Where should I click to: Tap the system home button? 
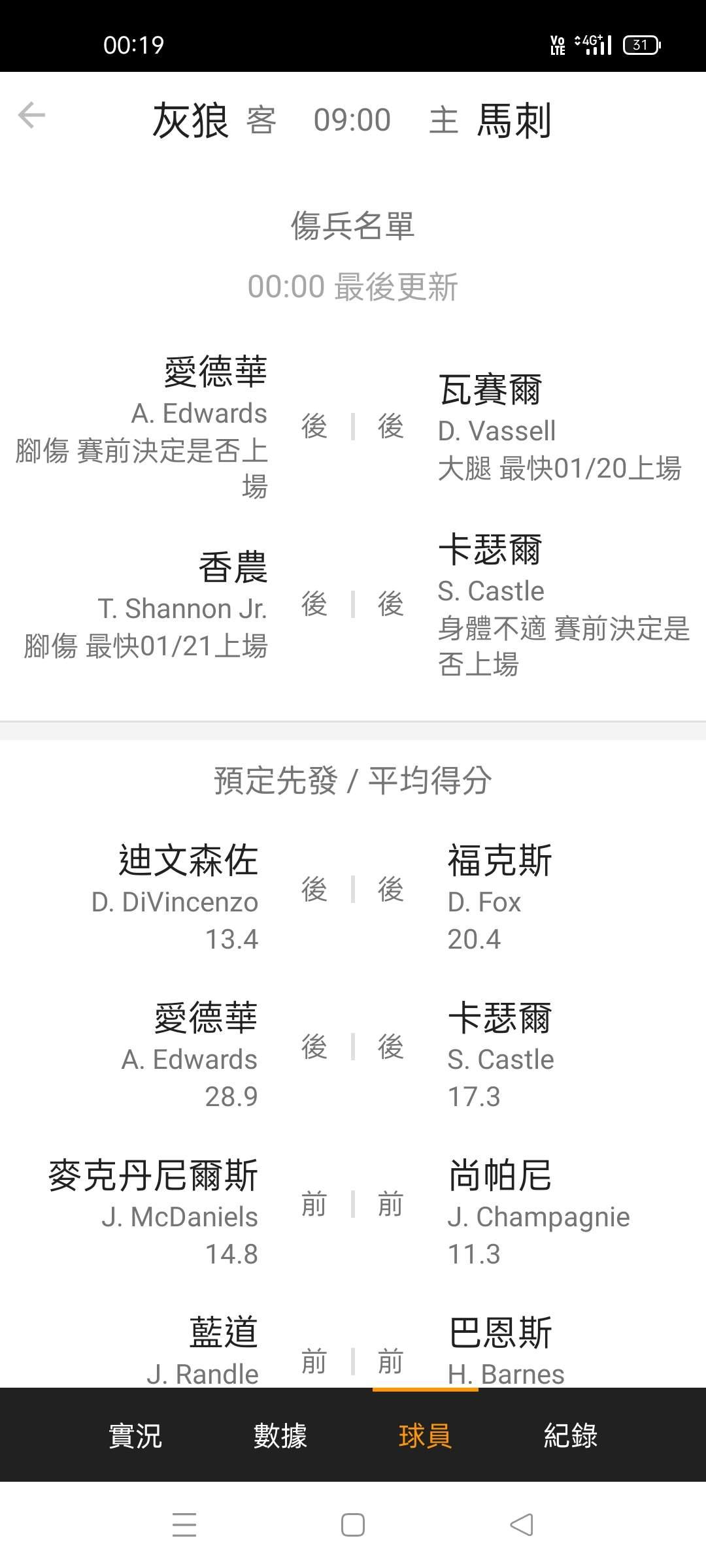tap(353, 1525)
